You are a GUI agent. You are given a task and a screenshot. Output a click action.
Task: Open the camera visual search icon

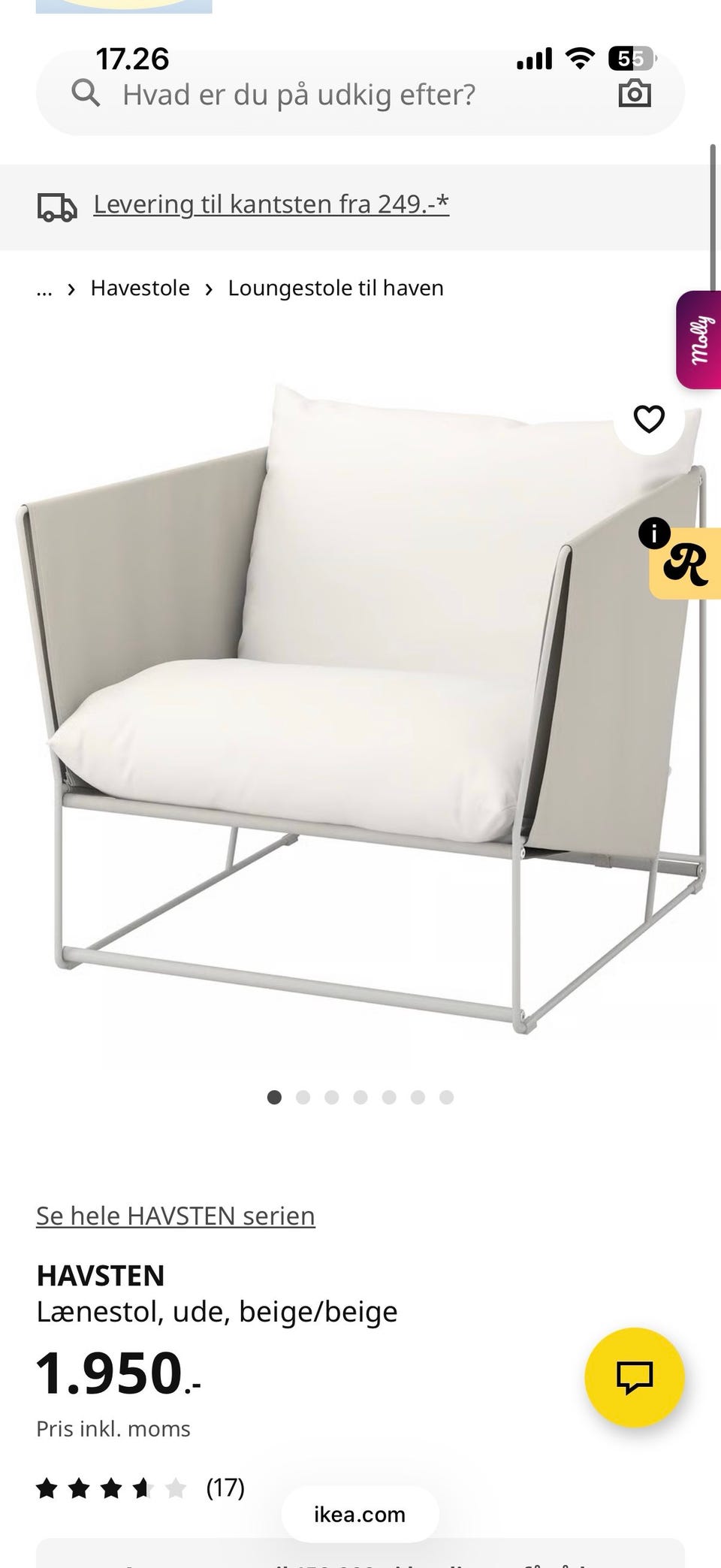pos(635,94)
